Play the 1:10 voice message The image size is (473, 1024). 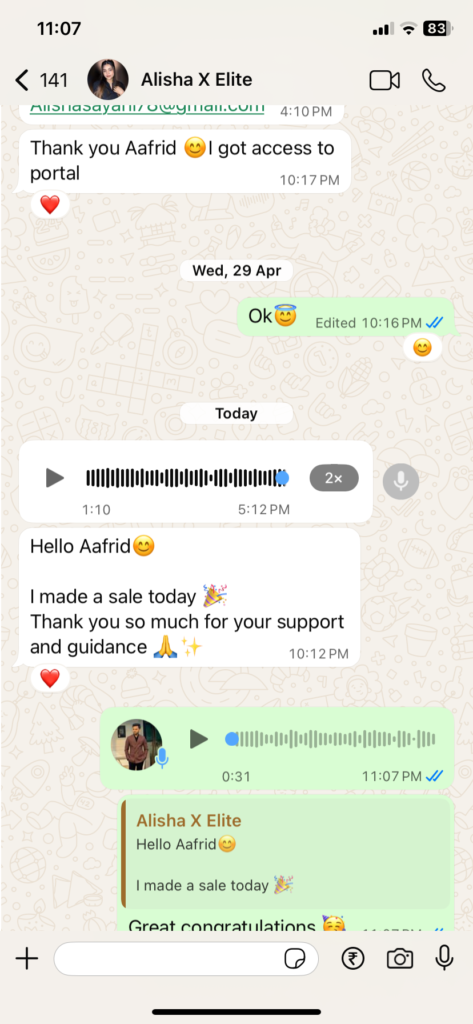pos(54,478)
